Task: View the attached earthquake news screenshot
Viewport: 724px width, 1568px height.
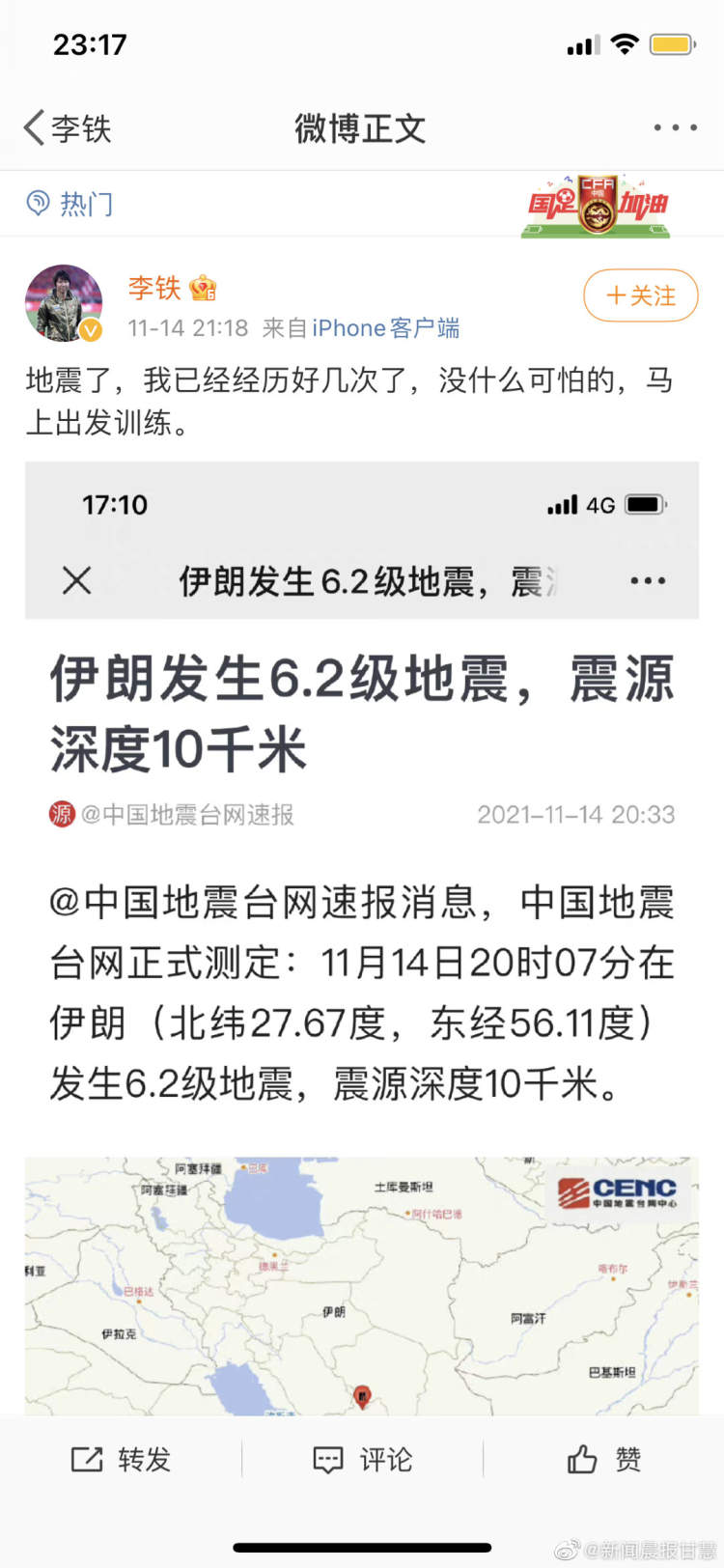Action: (362, 937)
